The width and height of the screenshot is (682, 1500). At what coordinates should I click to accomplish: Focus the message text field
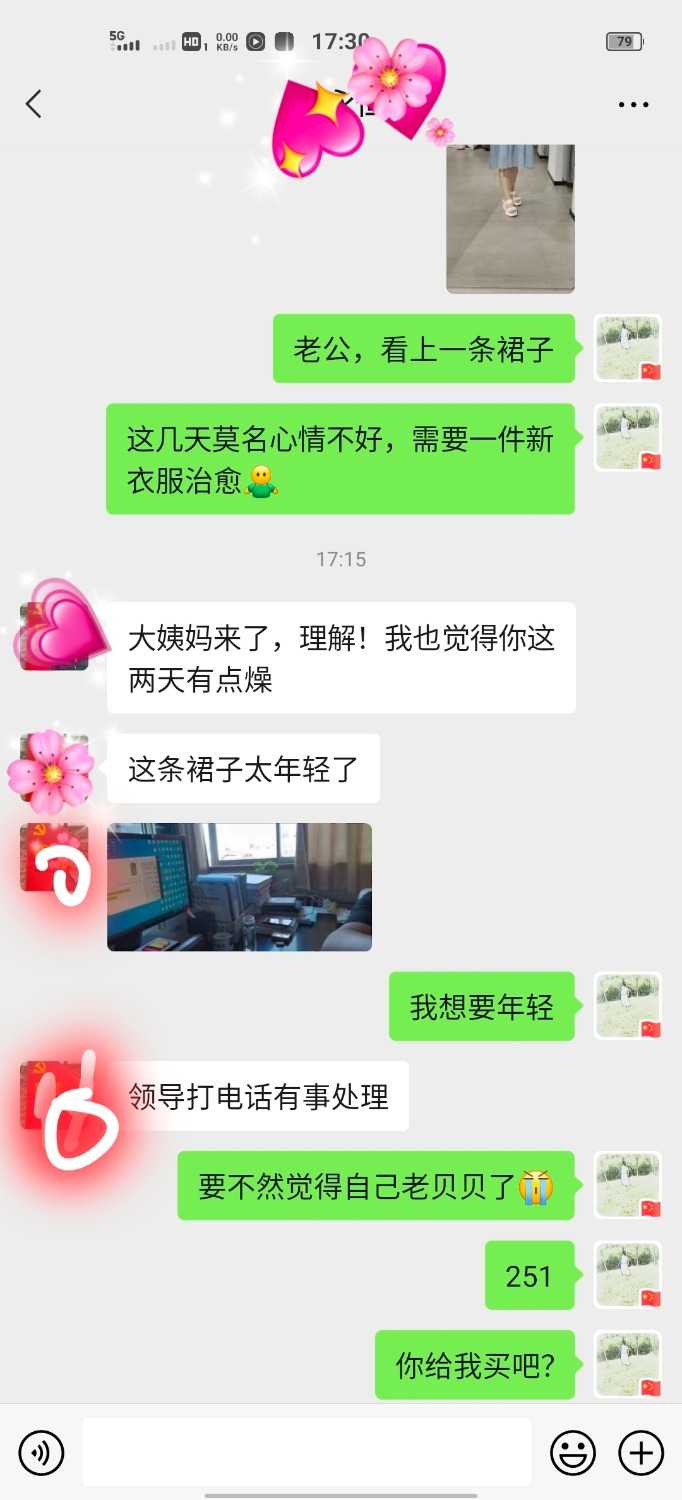pos(307,1452)
